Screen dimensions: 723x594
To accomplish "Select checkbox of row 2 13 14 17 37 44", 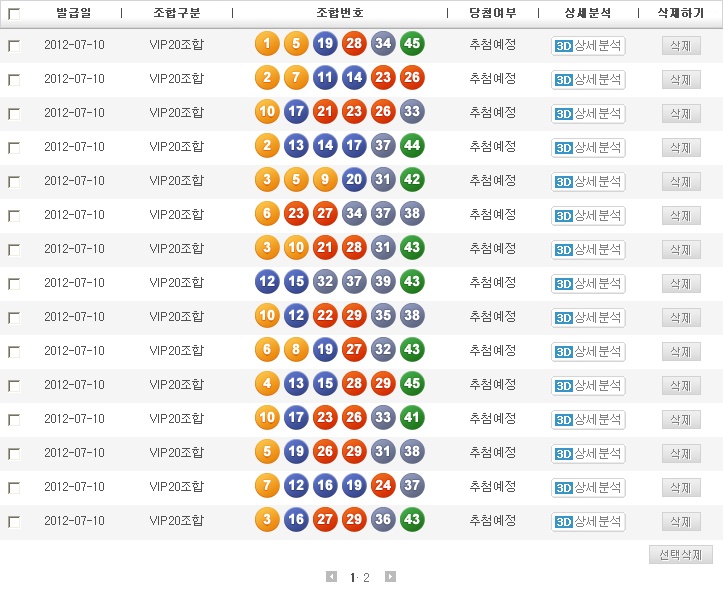I will point(14,148).
